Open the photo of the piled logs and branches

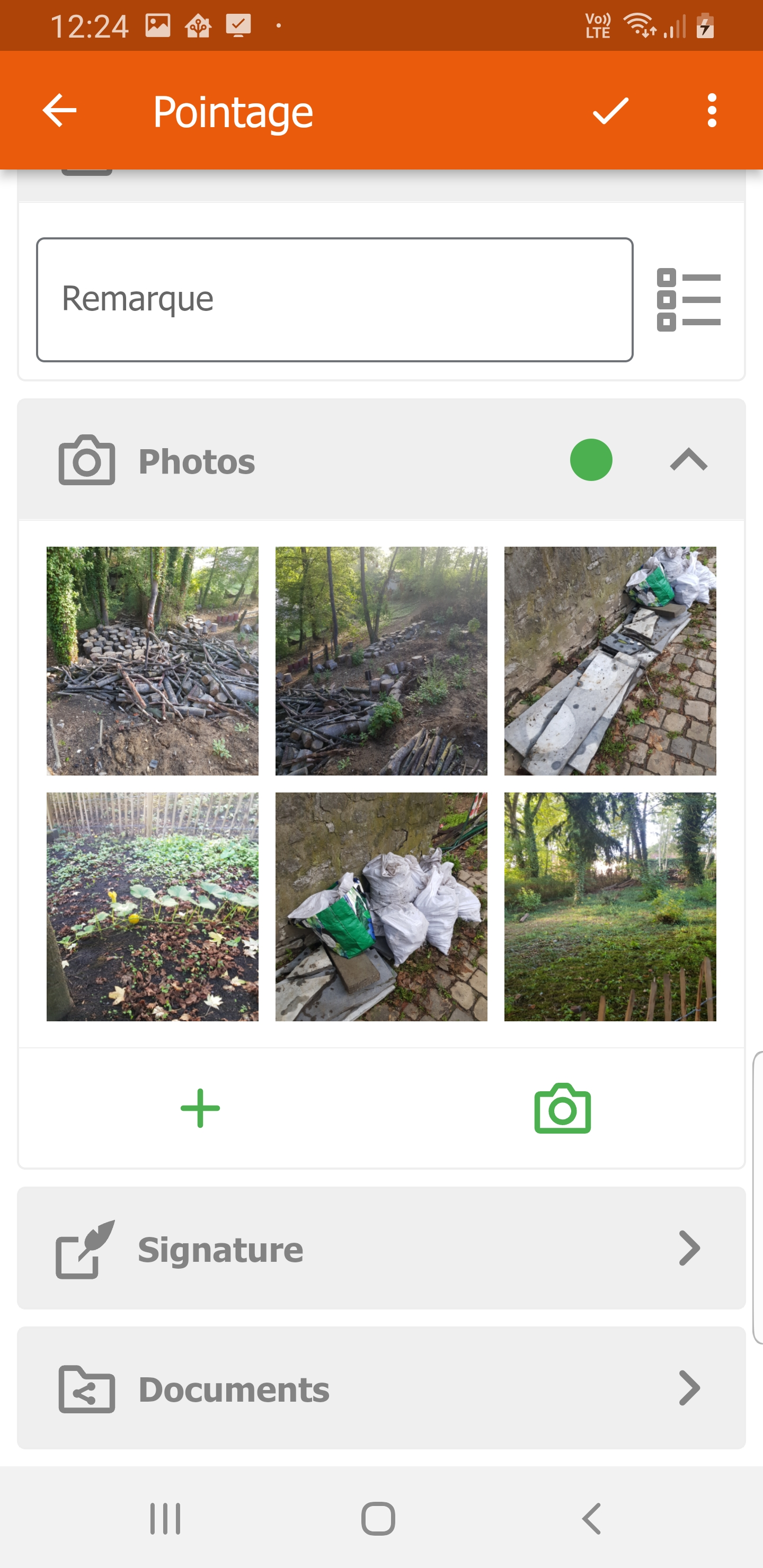point(152,661)
